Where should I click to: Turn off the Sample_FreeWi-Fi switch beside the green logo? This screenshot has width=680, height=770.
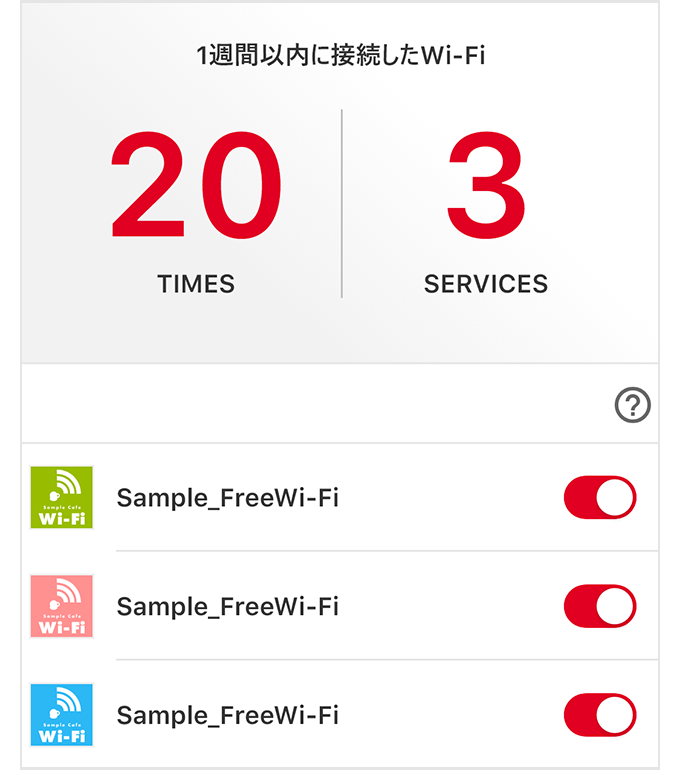600,497
